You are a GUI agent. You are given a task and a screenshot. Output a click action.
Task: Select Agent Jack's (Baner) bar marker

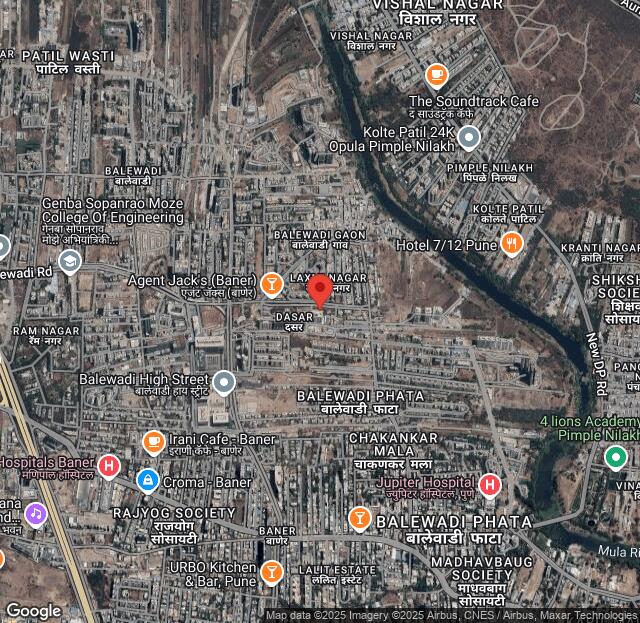pos(270,285)
